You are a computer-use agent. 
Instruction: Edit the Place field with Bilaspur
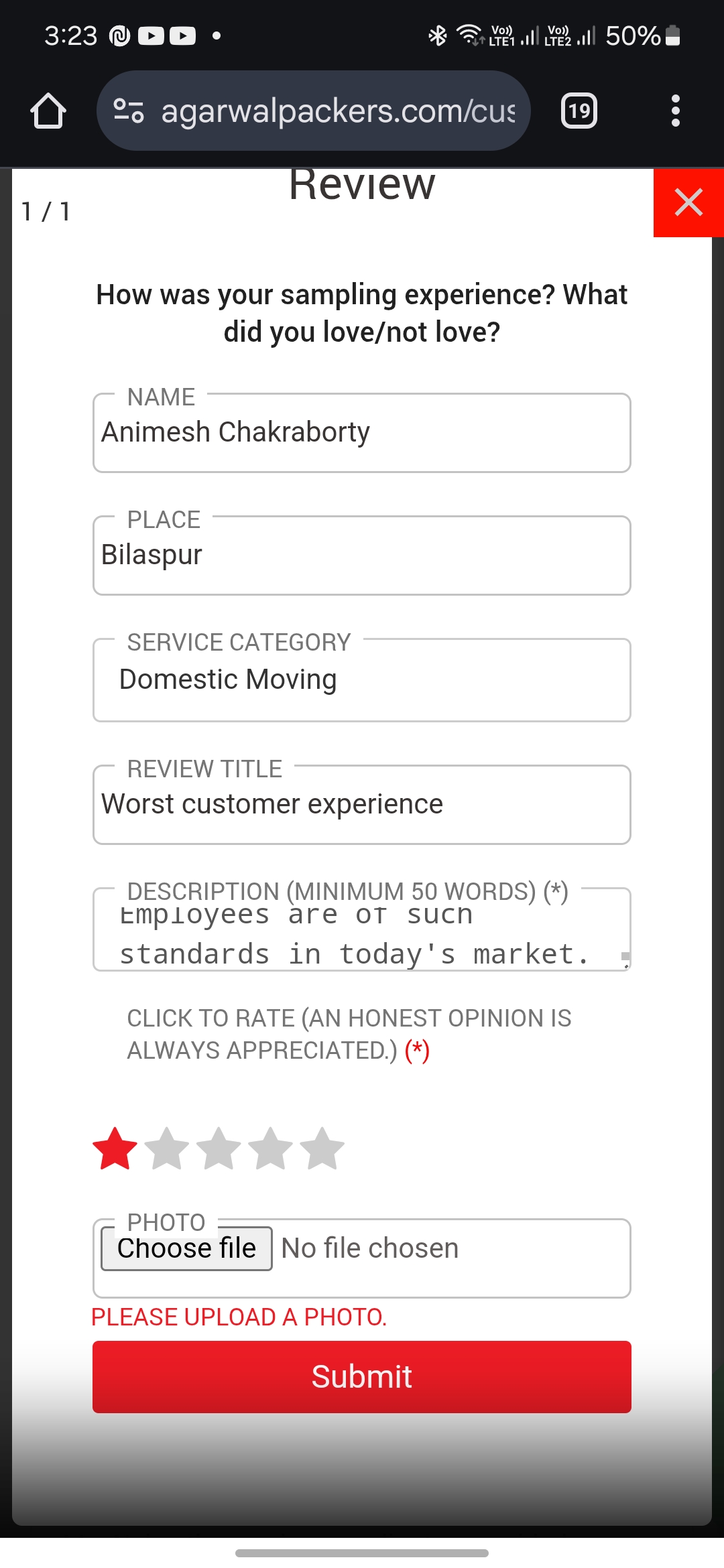362,556
